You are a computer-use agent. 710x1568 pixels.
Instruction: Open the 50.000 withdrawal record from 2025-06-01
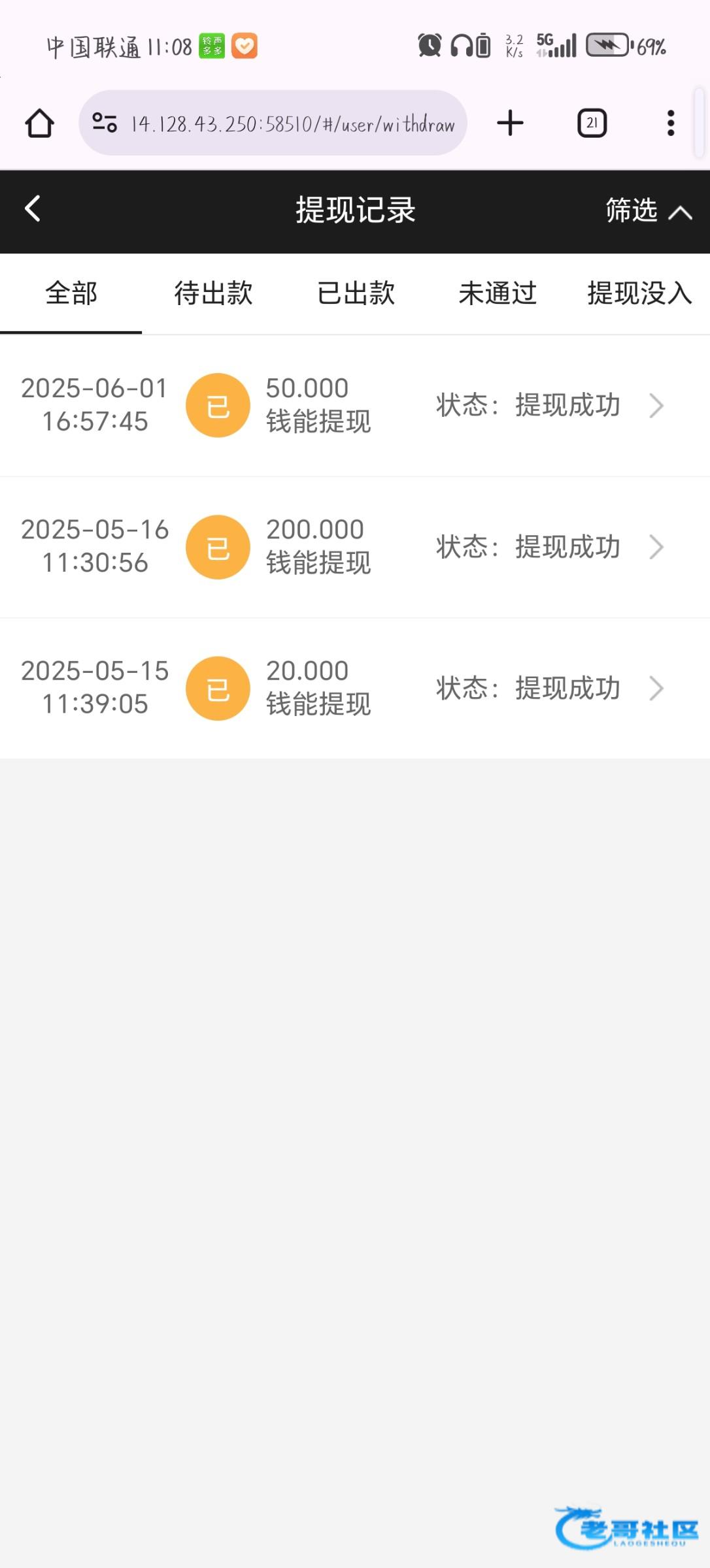point(355,405)
